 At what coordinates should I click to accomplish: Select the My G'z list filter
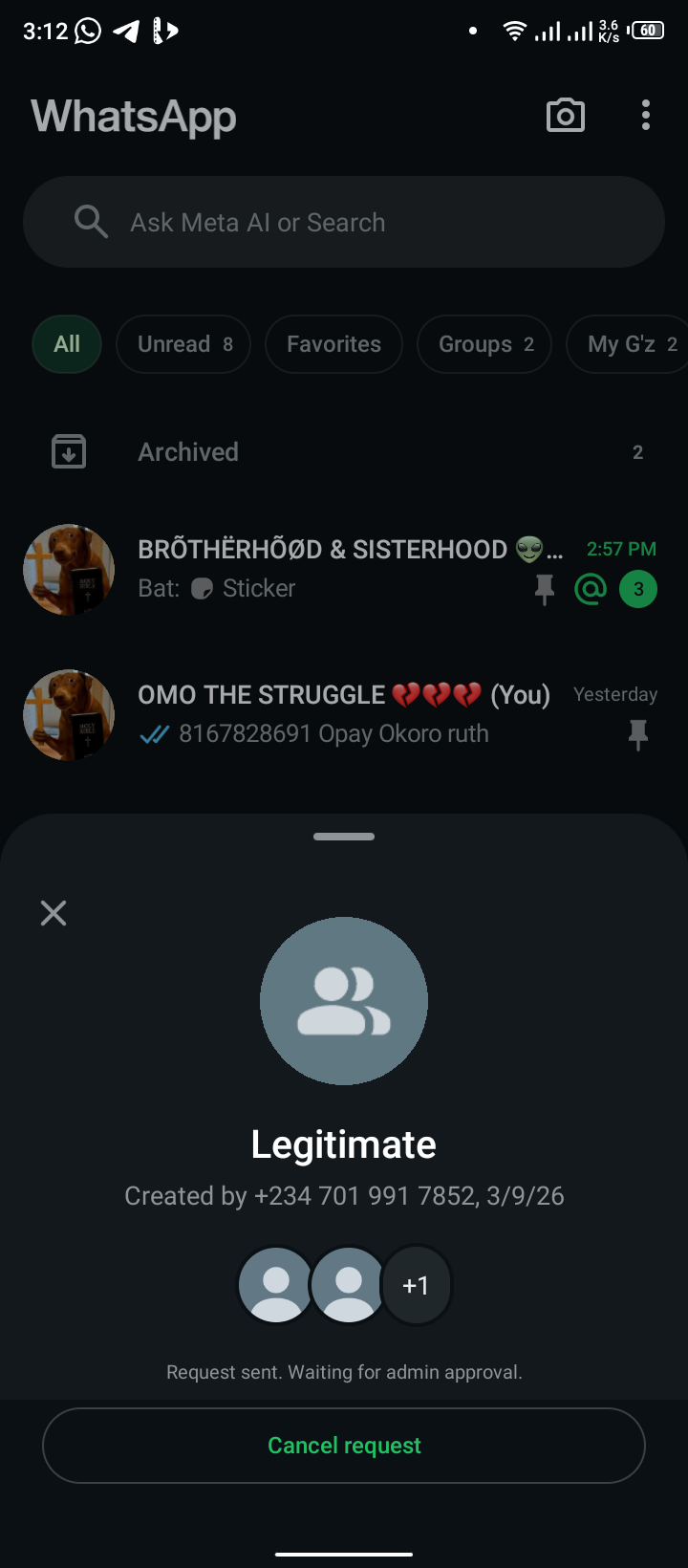coord(629,344)
